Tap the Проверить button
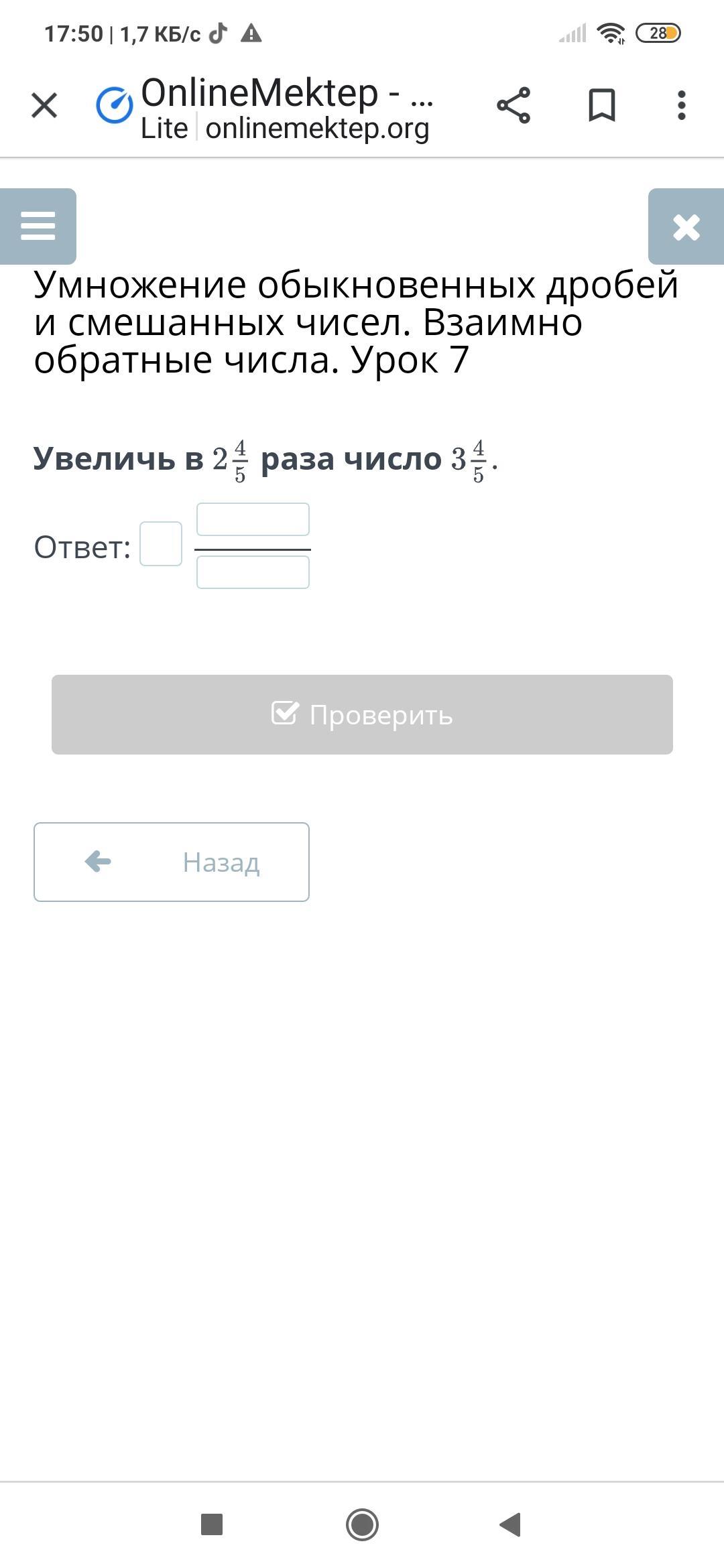The width and height of the screenshot is (724, 1568). [x=362, y=714]
